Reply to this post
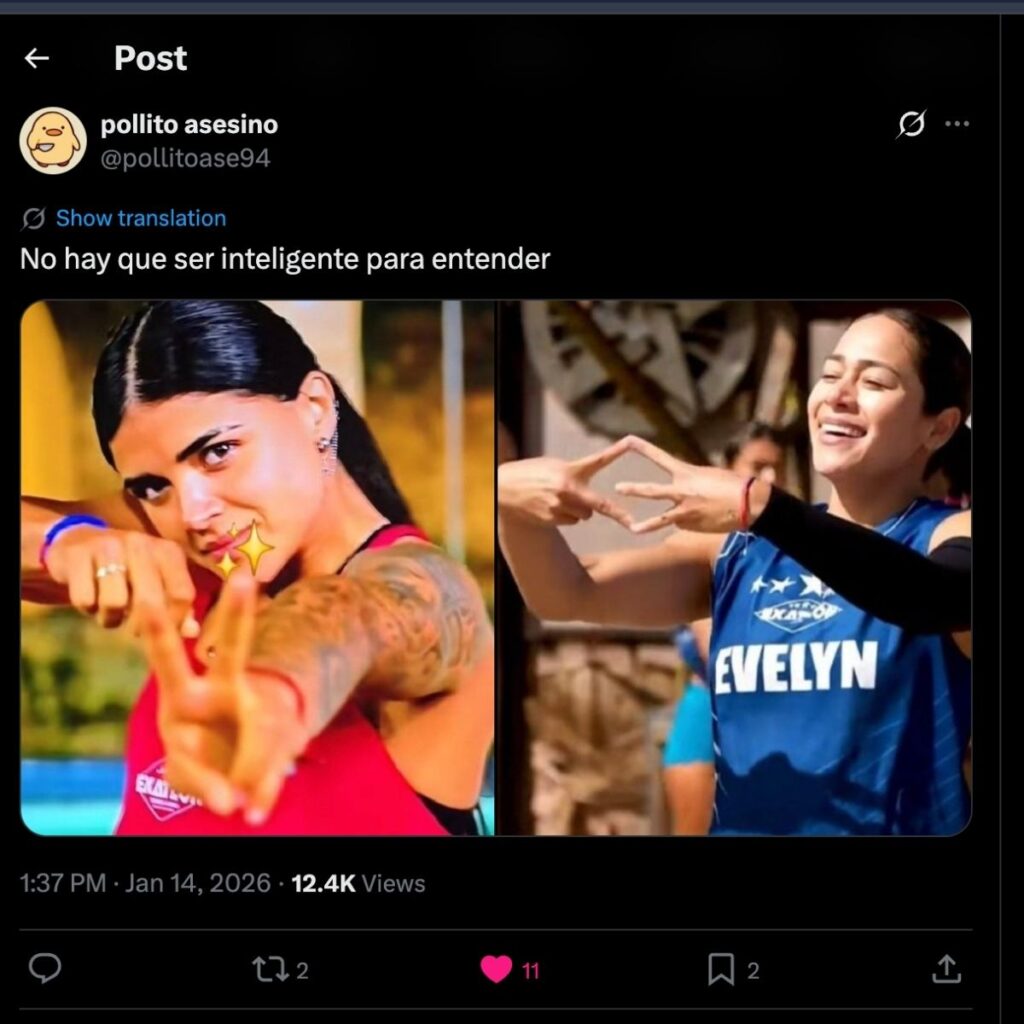The height and width of the screenshot is (1024, 1024). [x=45, y=968]
